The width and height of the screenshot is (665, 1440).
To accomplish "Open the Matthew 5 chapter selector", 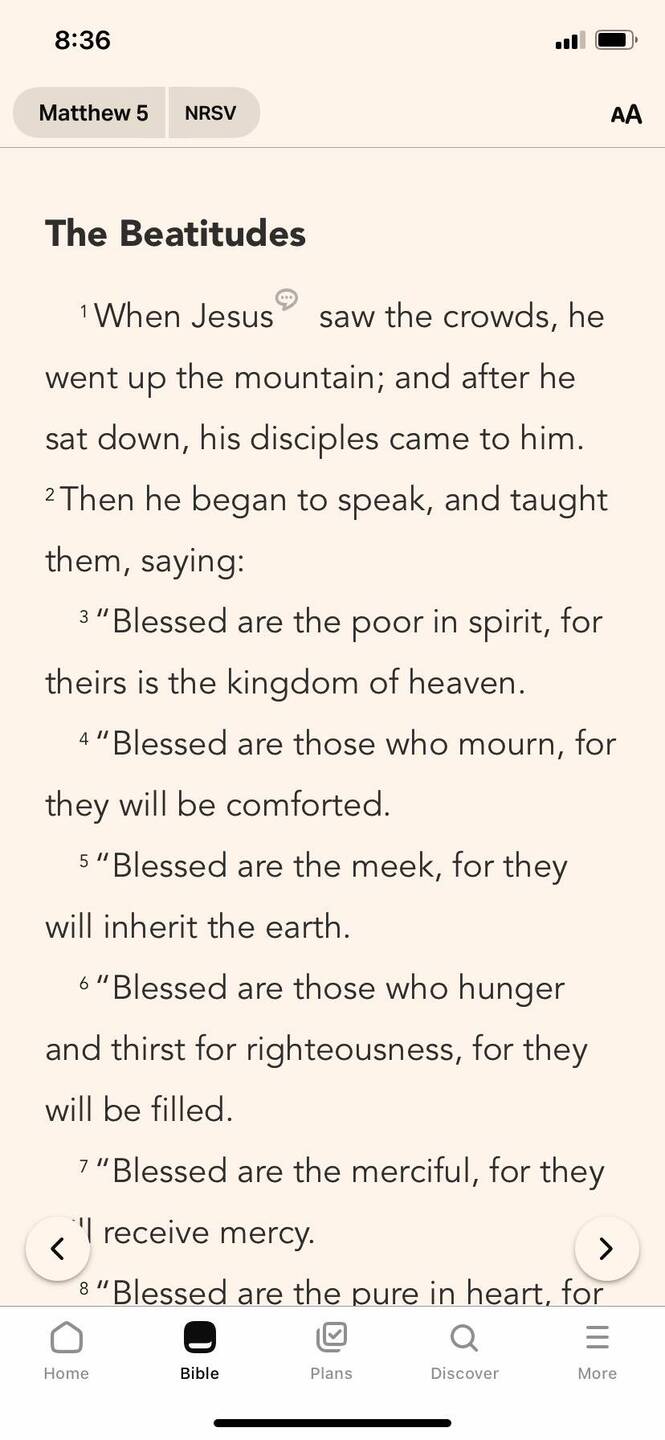I will click(x=92, y=113).
